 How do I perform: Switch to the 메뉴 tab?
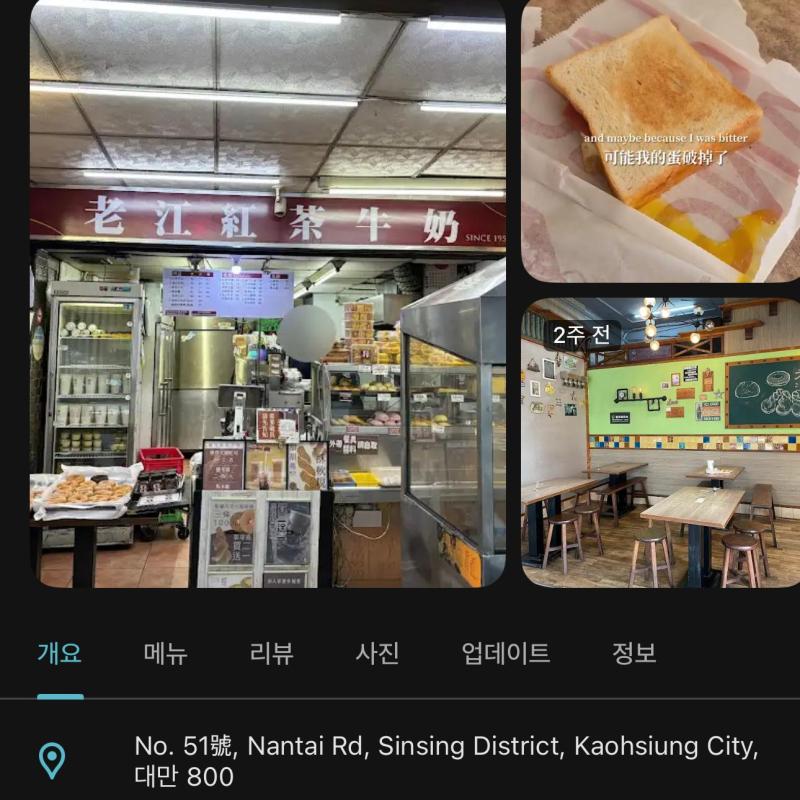click(x=165, y=654)
